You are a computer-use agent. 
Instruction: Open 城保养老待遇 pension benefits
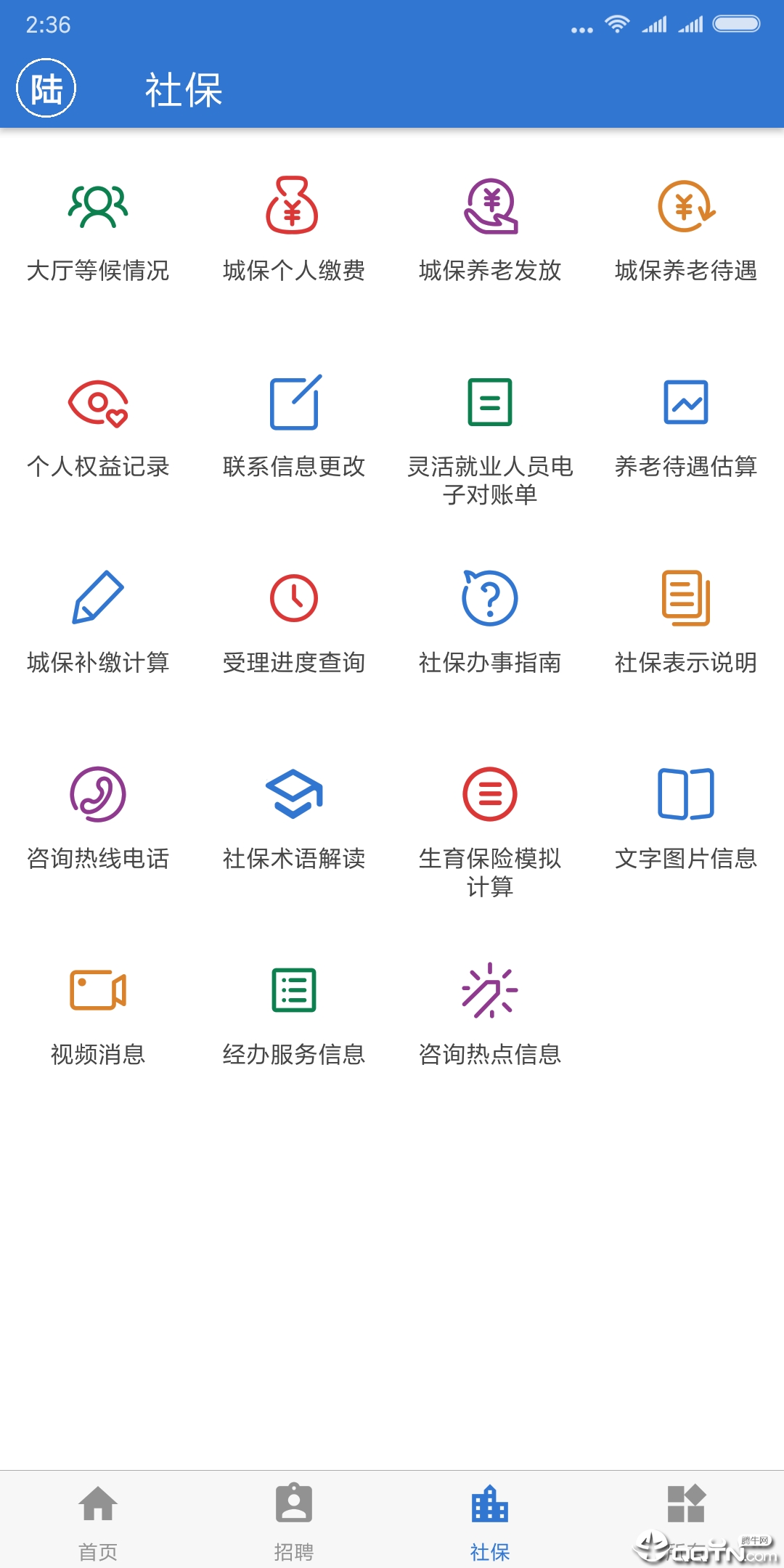[686, 229]
